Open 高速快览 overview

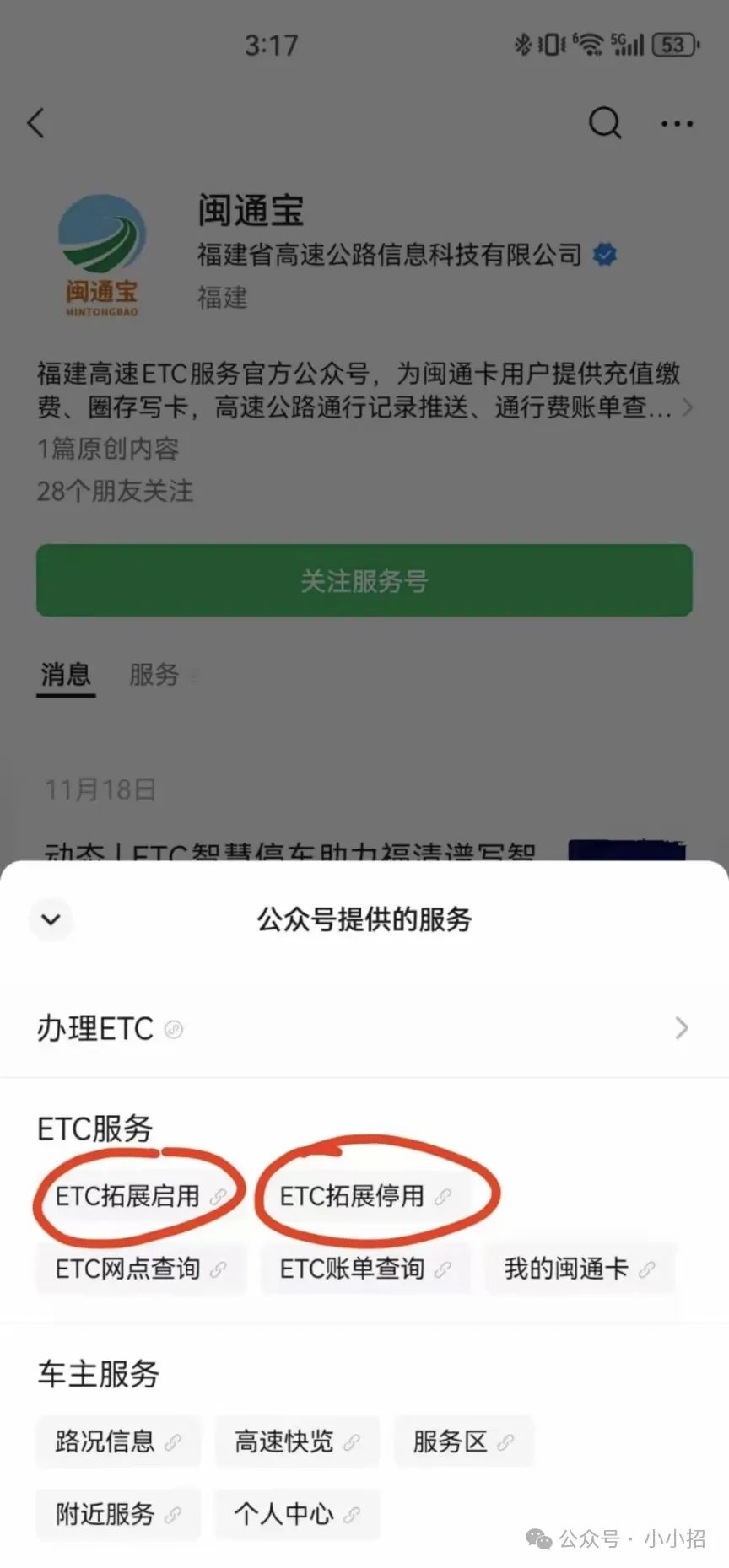point(297,1441)
